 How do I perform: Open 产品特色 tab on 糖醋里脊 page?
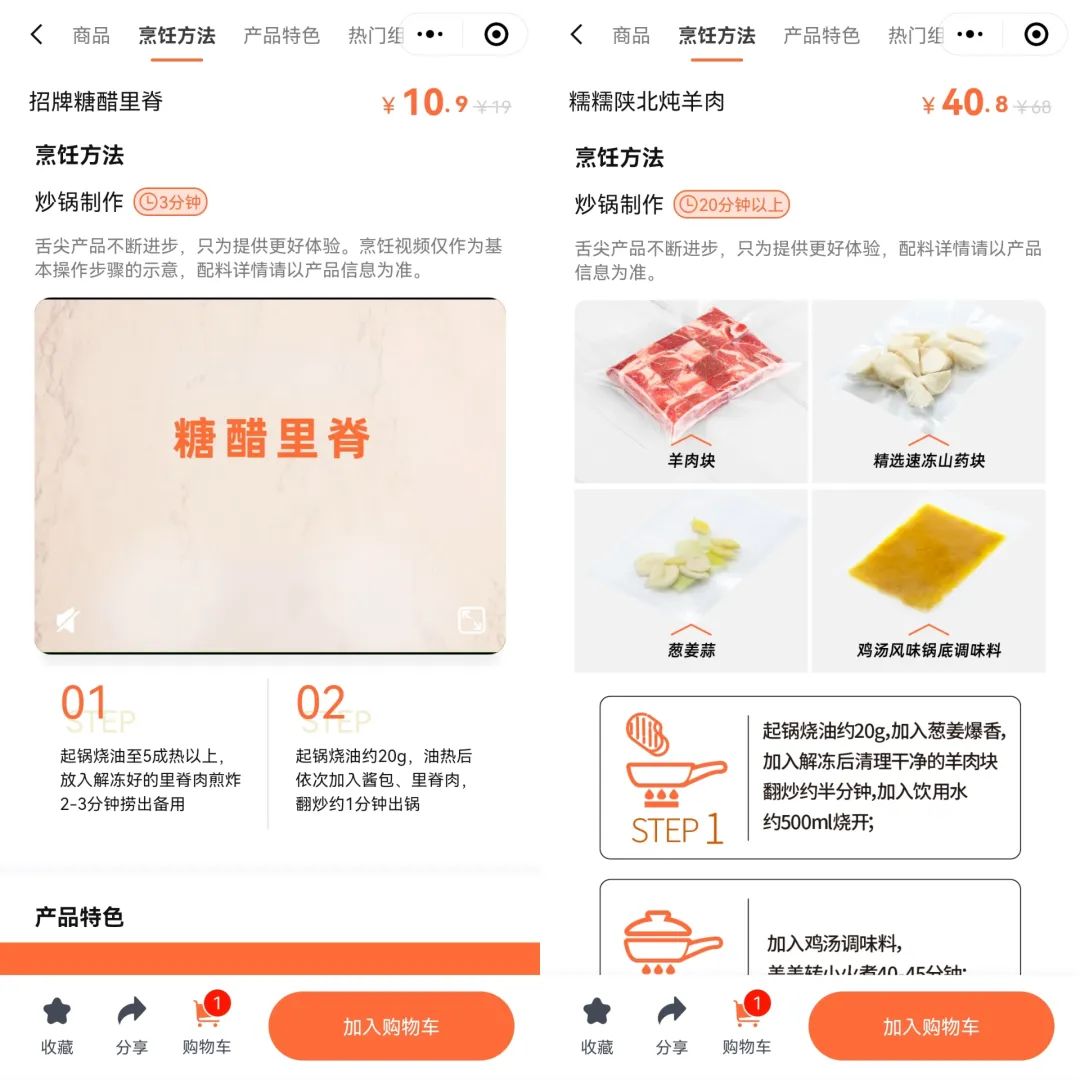pyautogui.click(x=281, y=36)
